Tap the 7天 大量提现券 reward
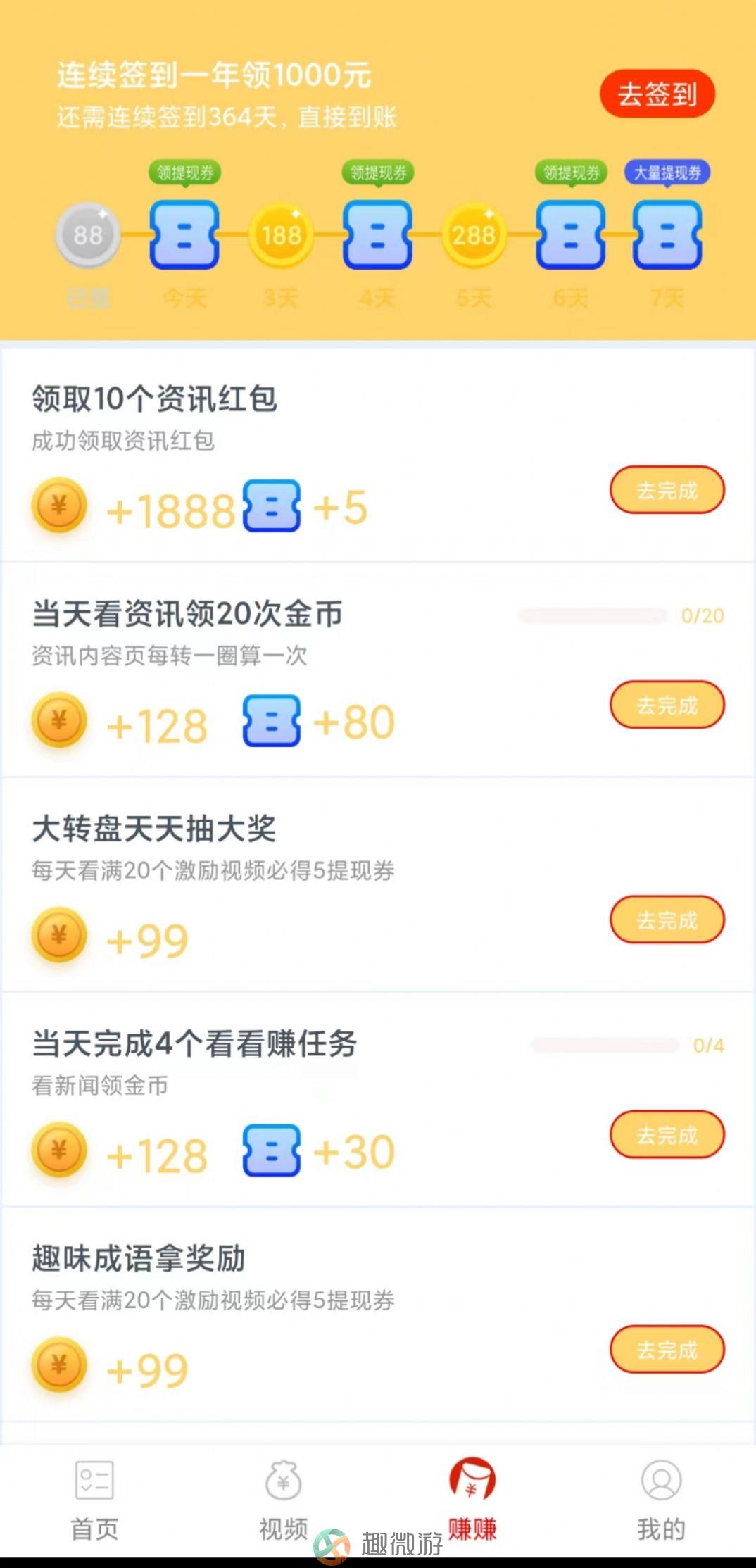The height and width of the screenshot is (1568, 756). 667,234
